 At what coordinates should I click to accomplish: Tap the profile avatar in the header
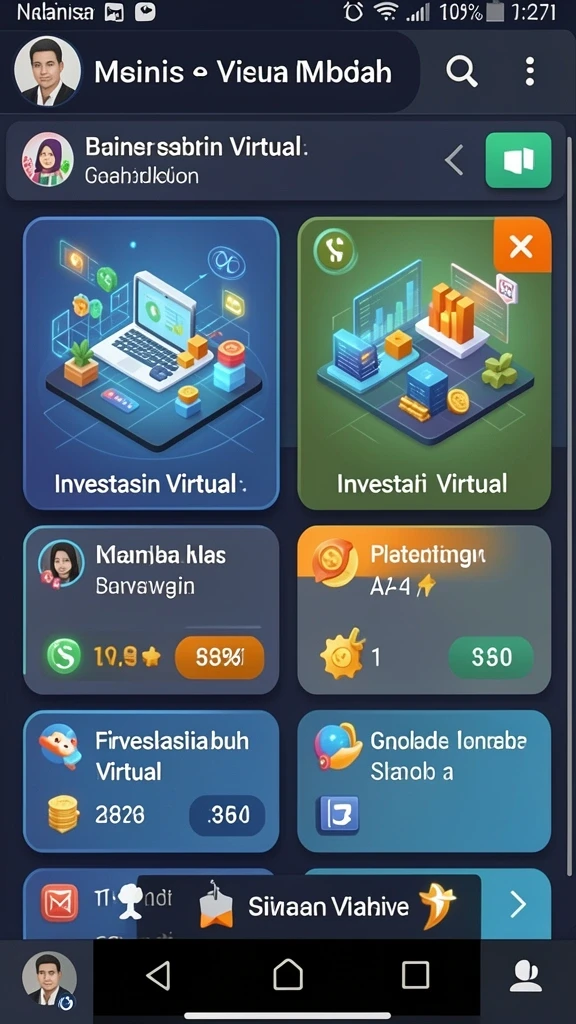(47, 71)
